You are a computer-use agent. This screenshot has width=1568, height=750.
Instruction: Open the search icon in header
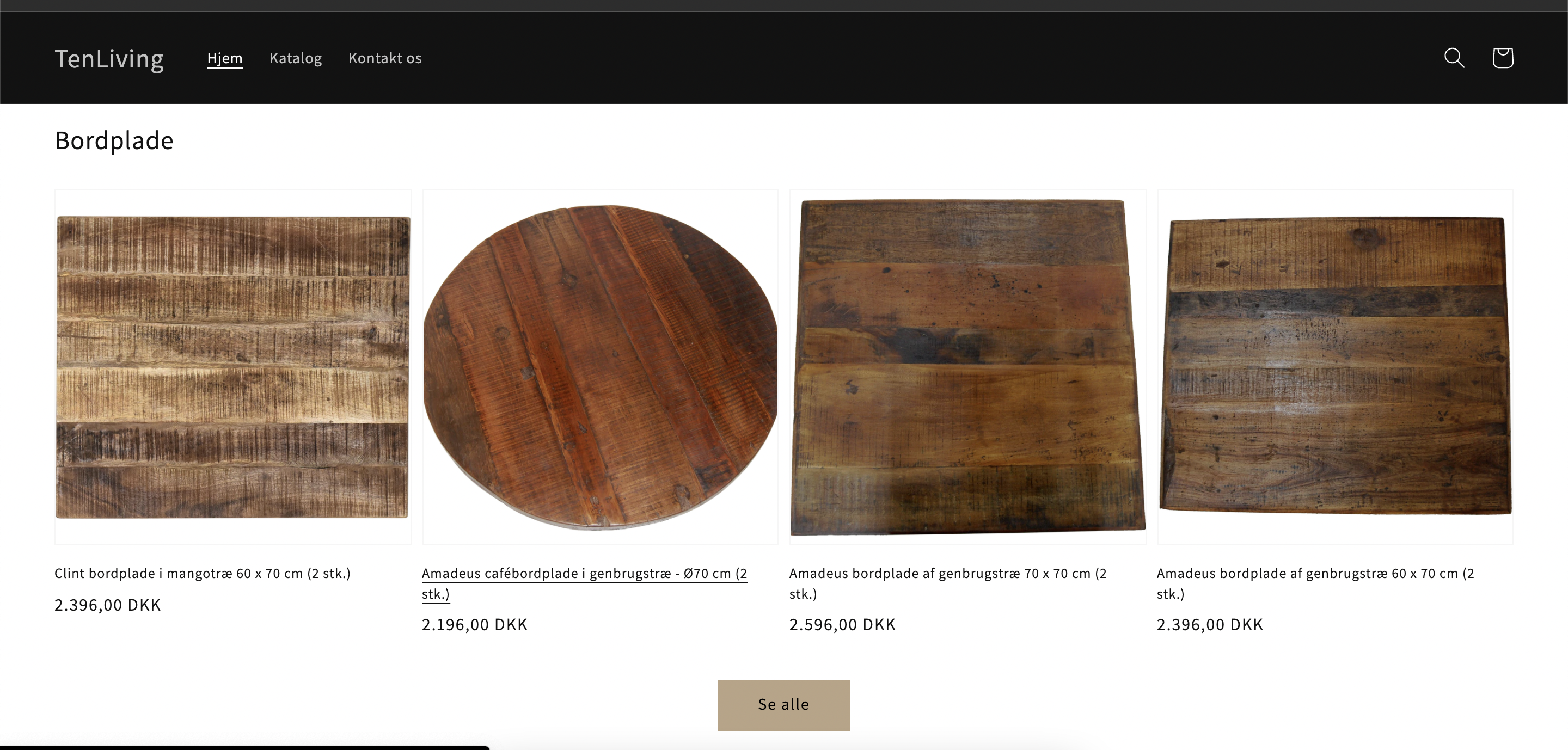coord(1454,58)
